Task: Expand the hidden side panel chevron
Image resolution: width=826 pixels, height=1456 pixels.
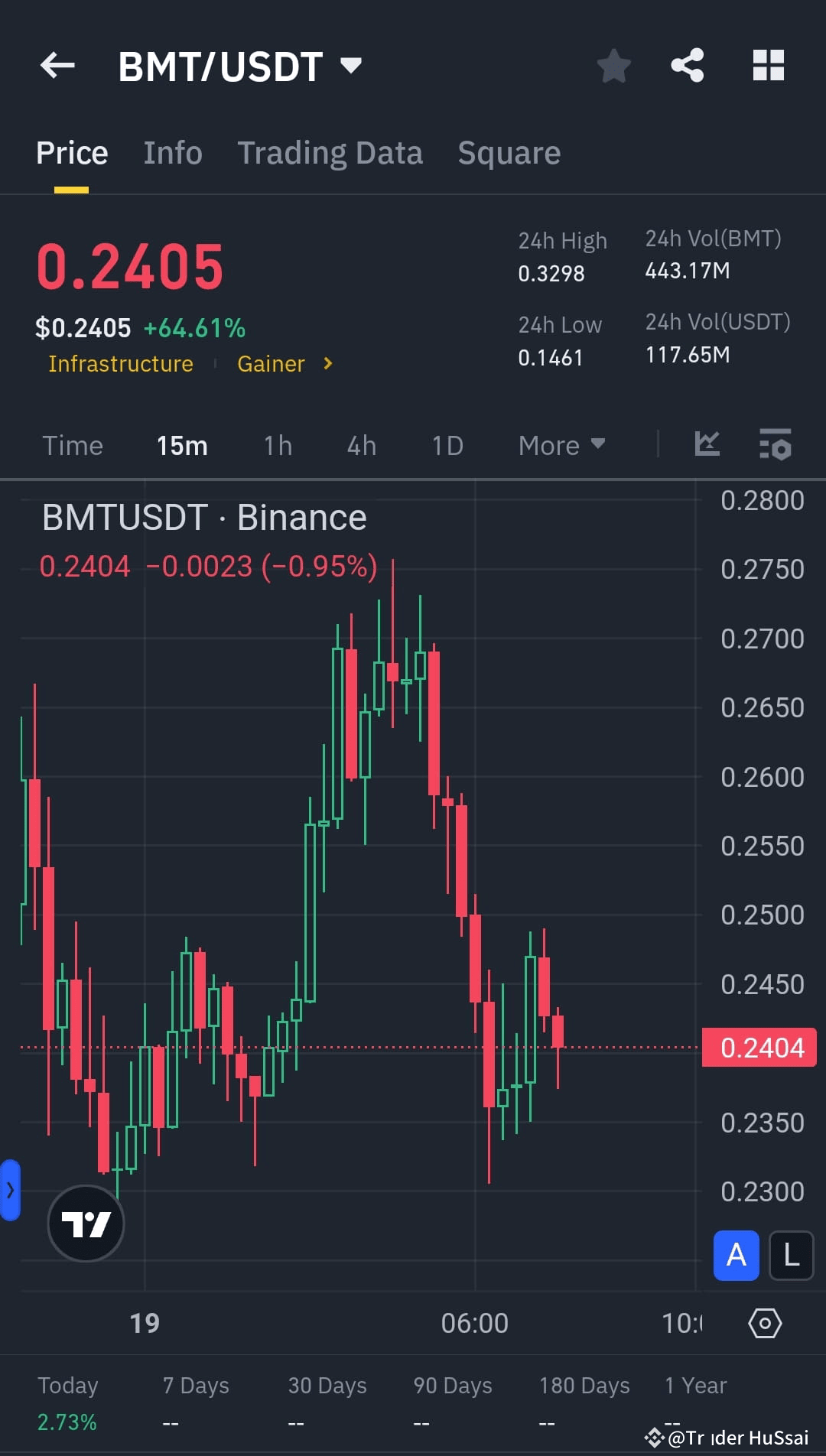Action: 11,1190
